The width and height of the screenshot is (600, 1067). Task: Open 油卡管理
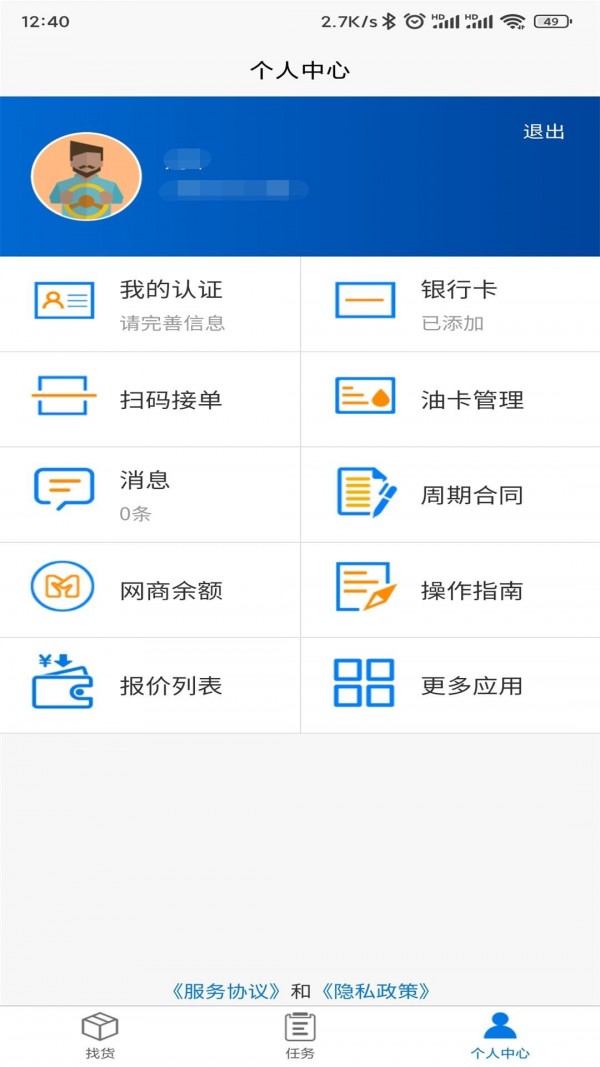point(450,400)
